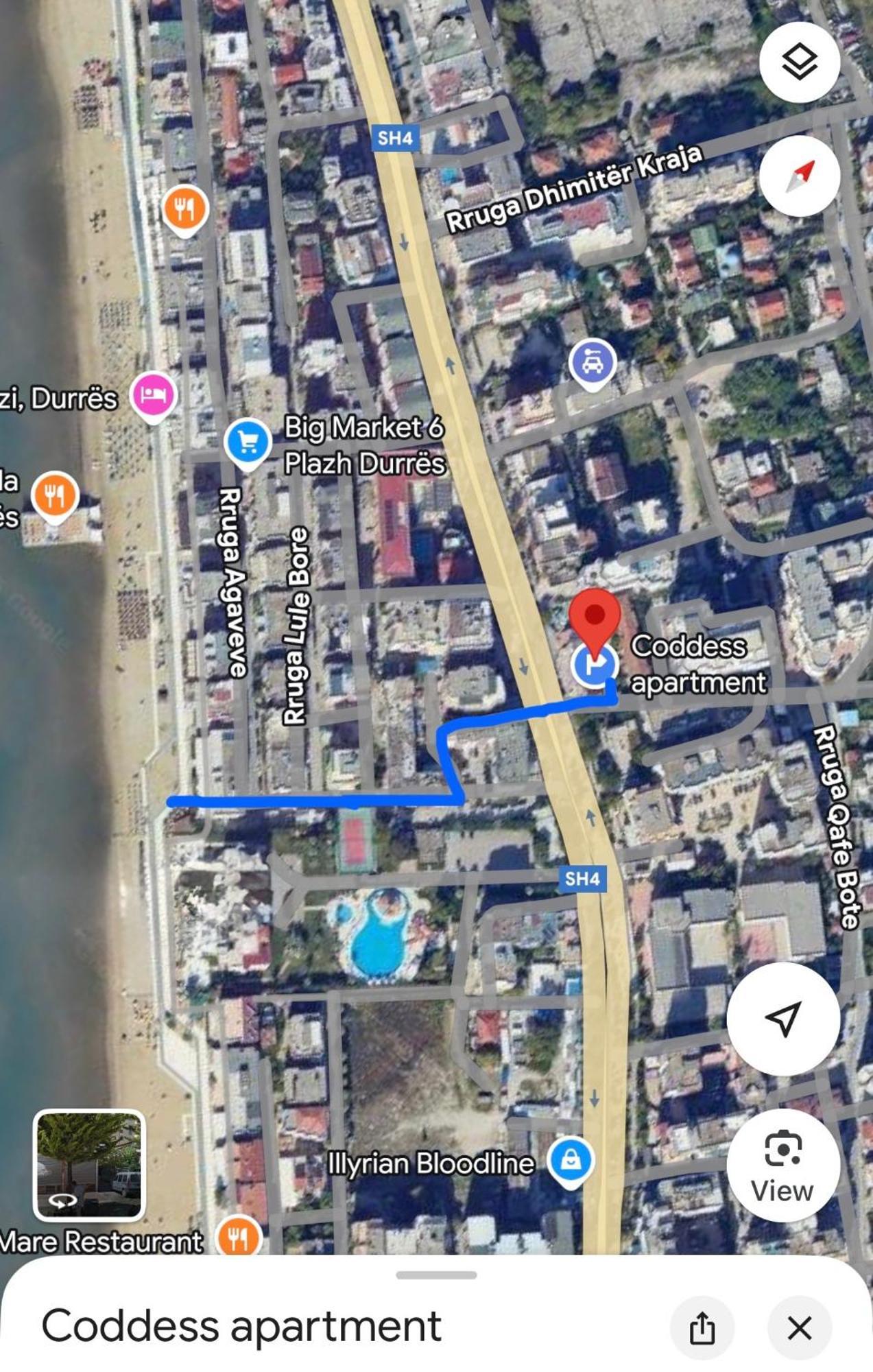Screen dimensions: 873x1372
Task: Open the car rental pin near Rruga Dhimitër Kraja
Action: (x=593, y=363)
